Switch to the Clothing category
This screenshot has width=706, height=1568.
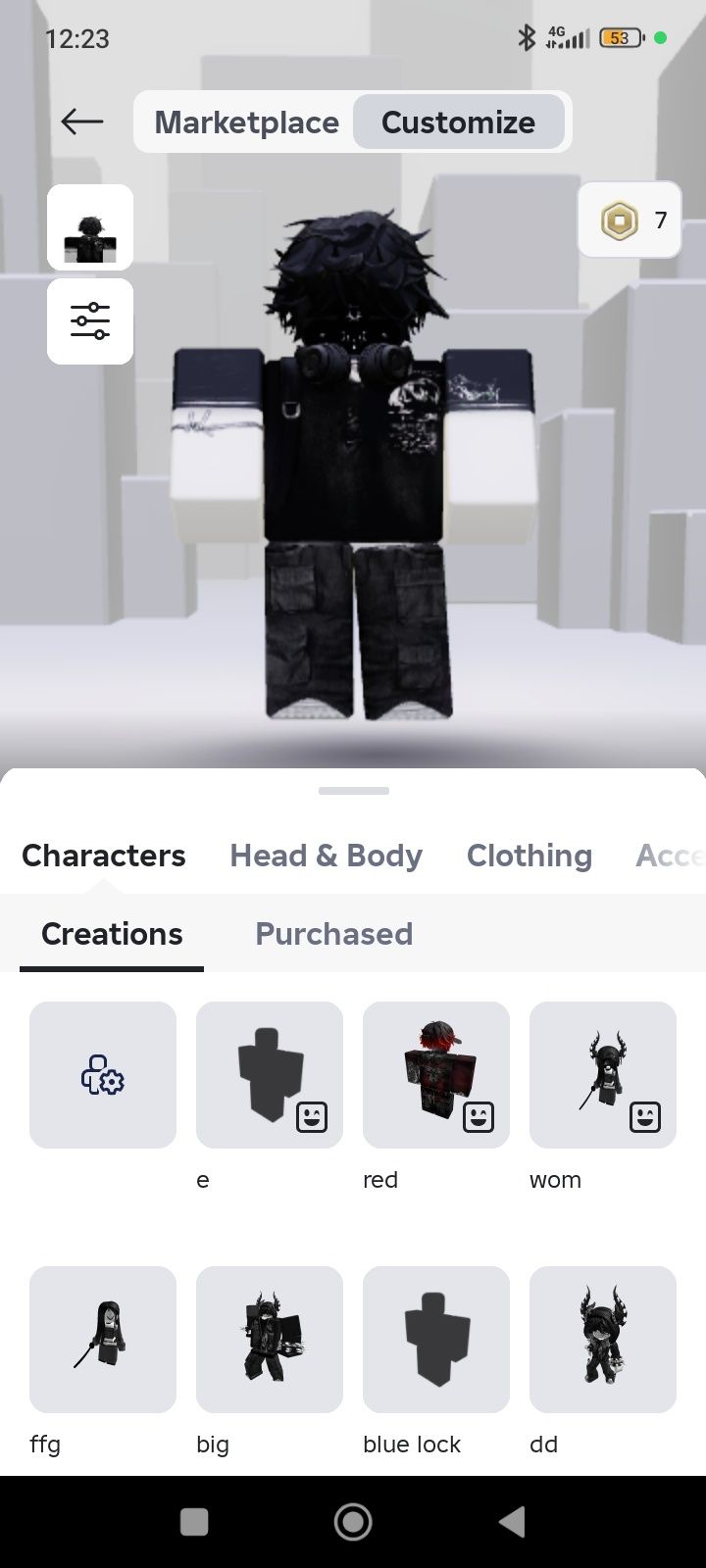pos(529,856)
